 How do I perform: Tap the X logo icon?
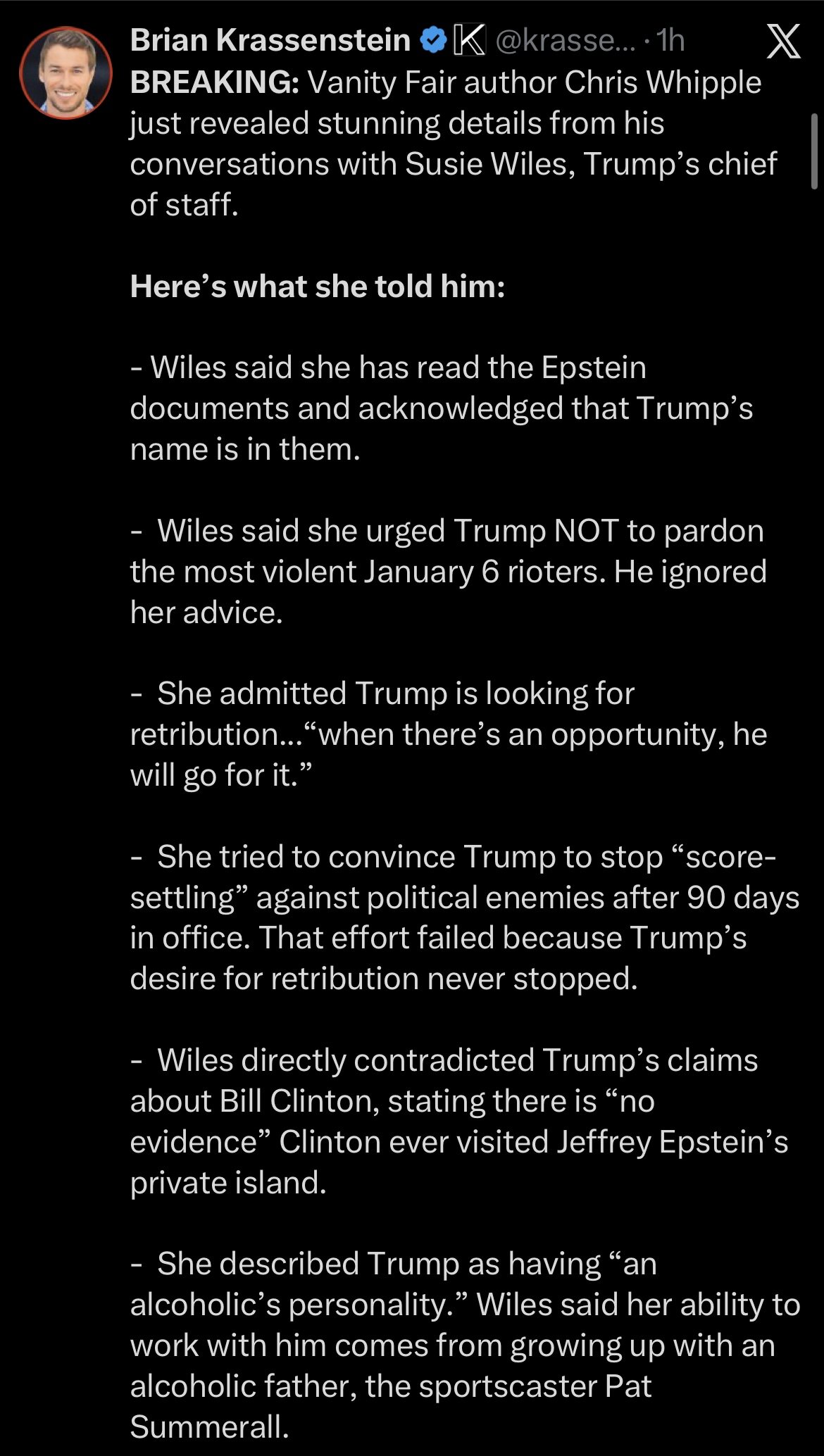tap(783, 42)
